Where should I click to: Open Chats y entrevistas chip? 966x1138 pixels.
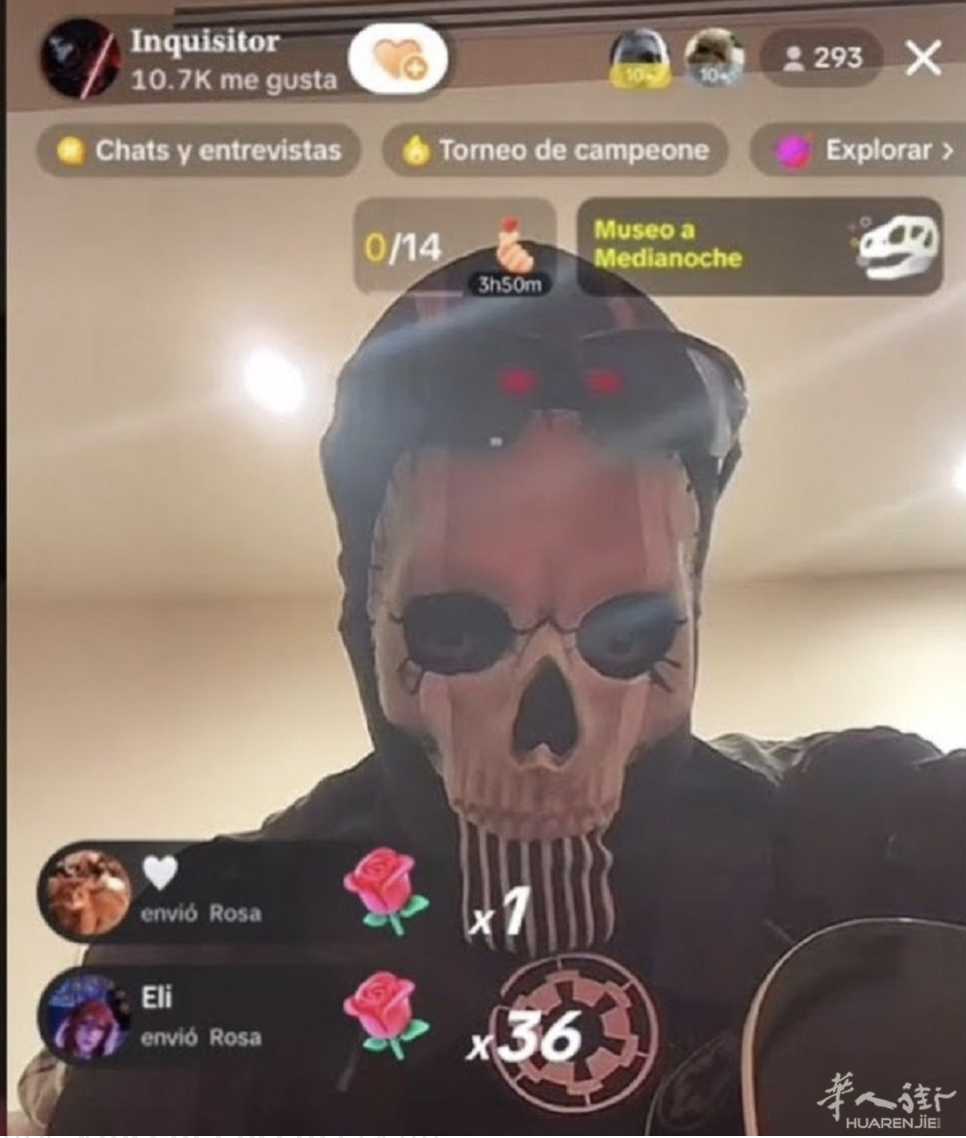199,151
